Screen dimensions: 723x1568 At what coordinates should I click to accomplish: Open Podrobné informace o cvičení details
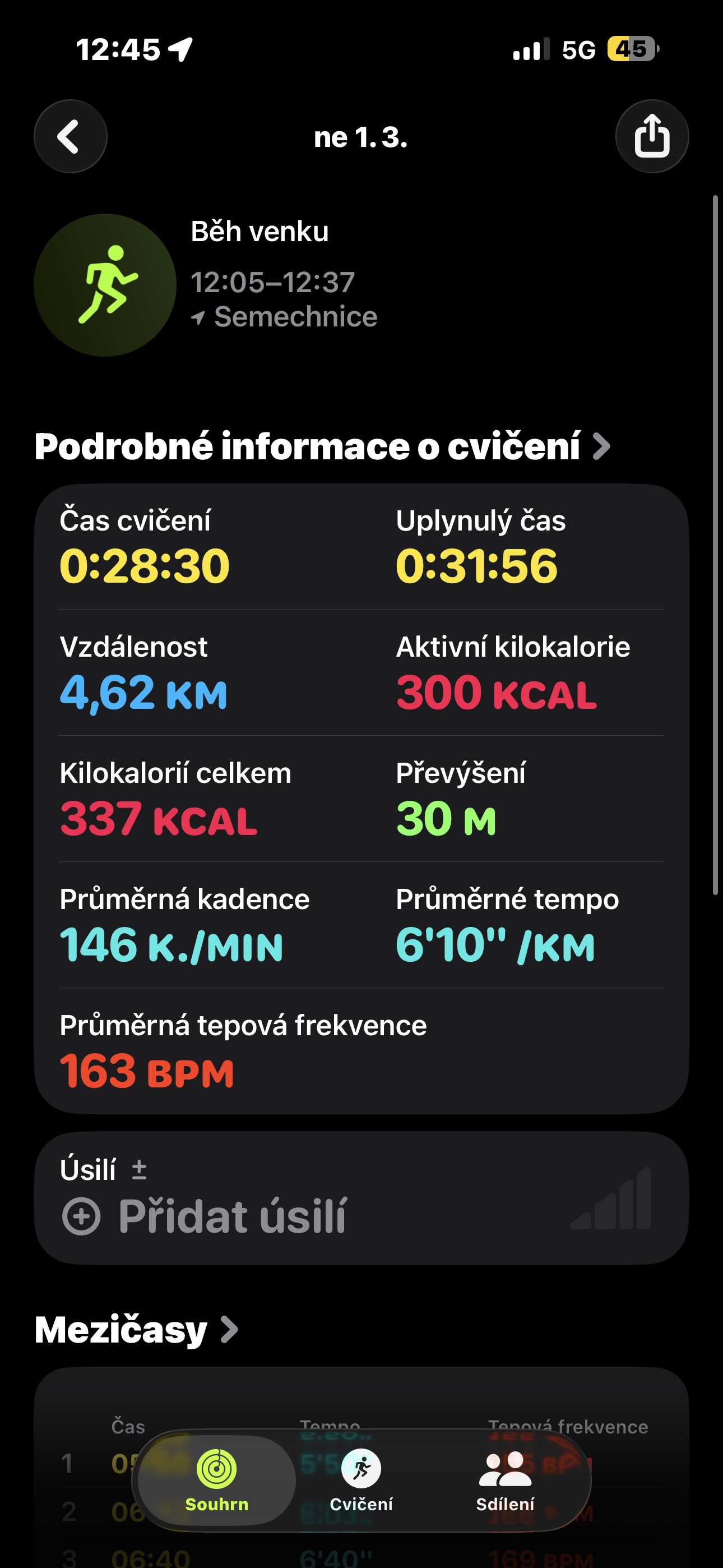click(x=322, y=446)
